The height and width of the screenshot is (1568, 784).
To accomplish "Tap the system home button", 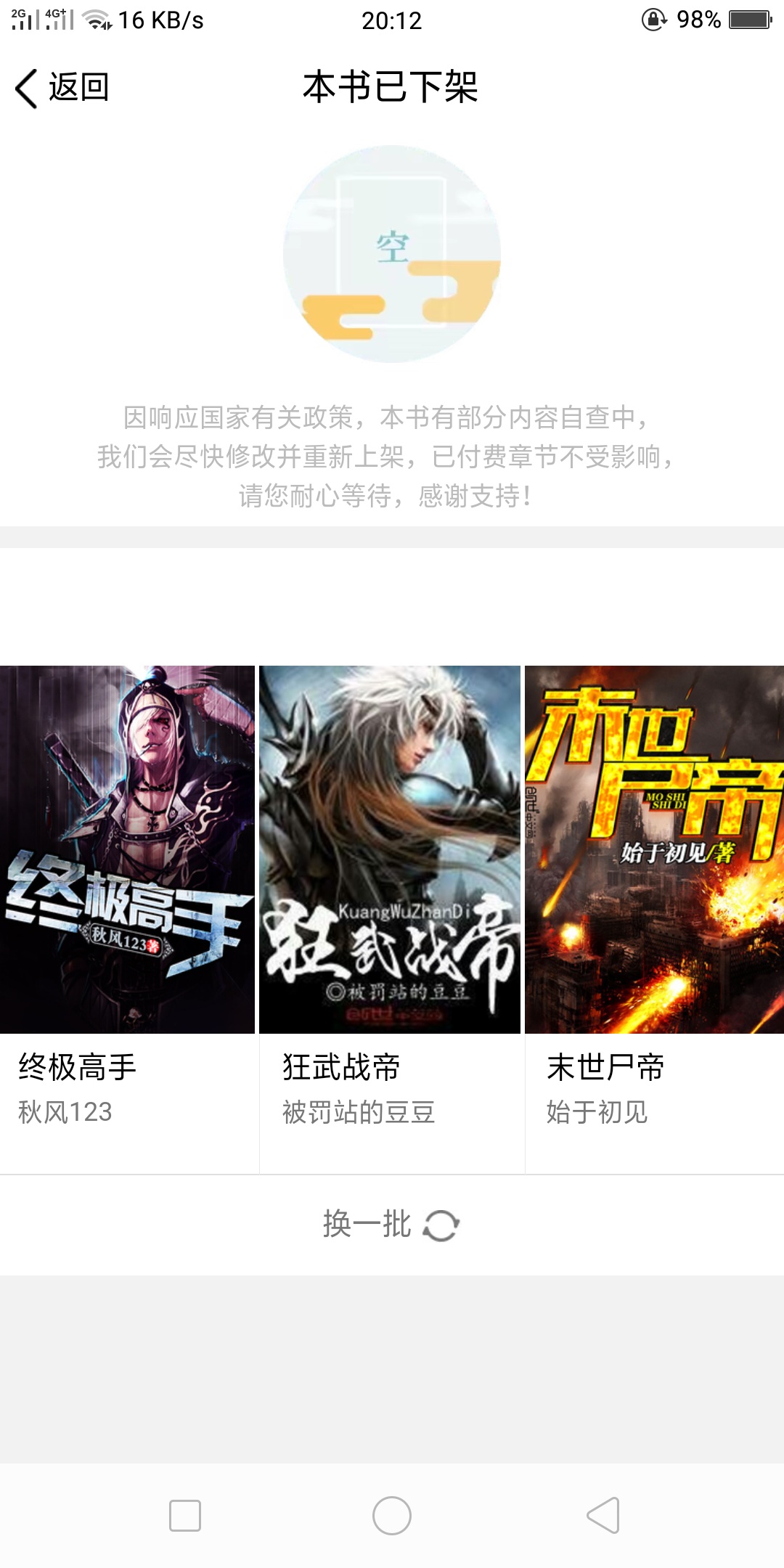I will click(x=392, y=1516).
